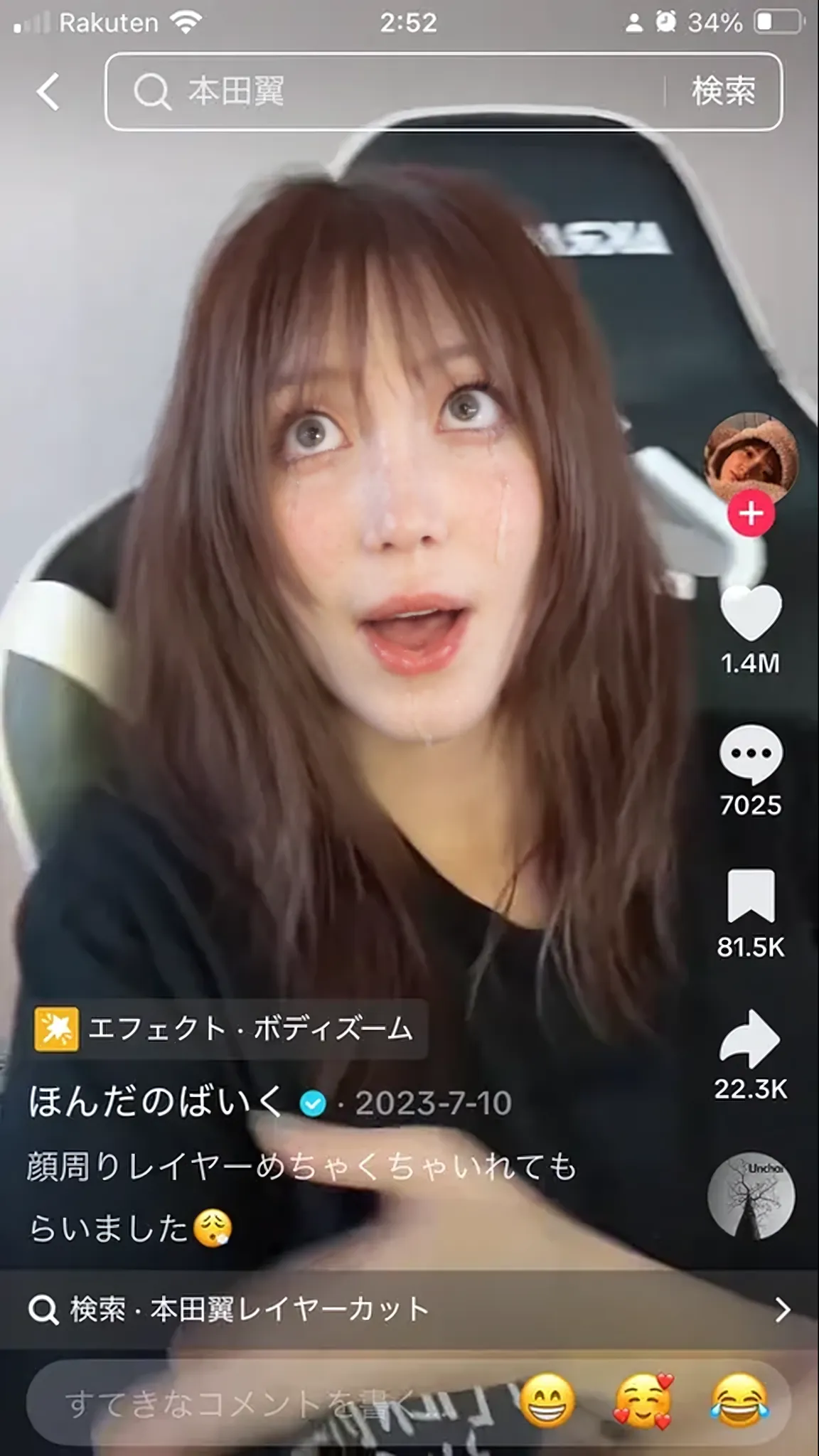Viewport: 819px width, 1456px height.
Task: Bookmark this video to favorites
Action: point(751,896)
